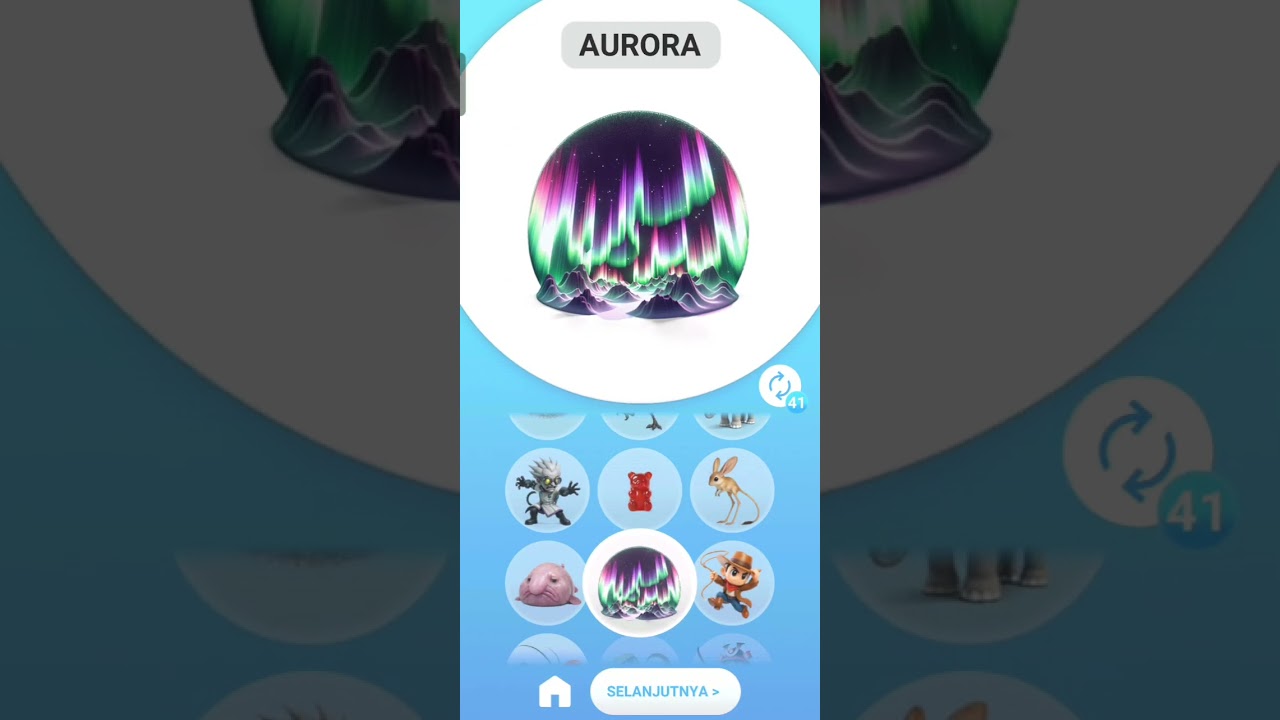This screenshot has width=1280, height=720.
Task: Select the pink blobfish
Action: point(547,584)
